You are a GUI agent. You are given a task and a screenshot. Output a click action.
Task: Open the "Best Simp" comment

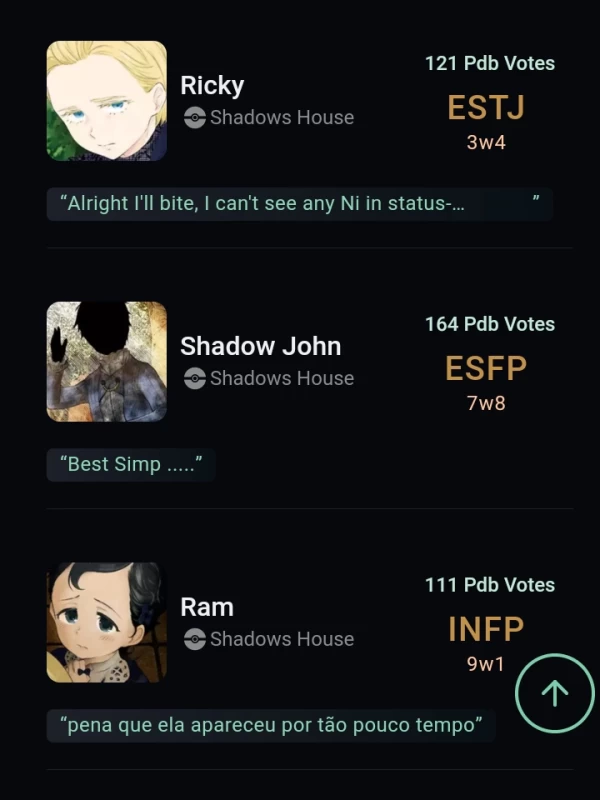click(131, 465)
